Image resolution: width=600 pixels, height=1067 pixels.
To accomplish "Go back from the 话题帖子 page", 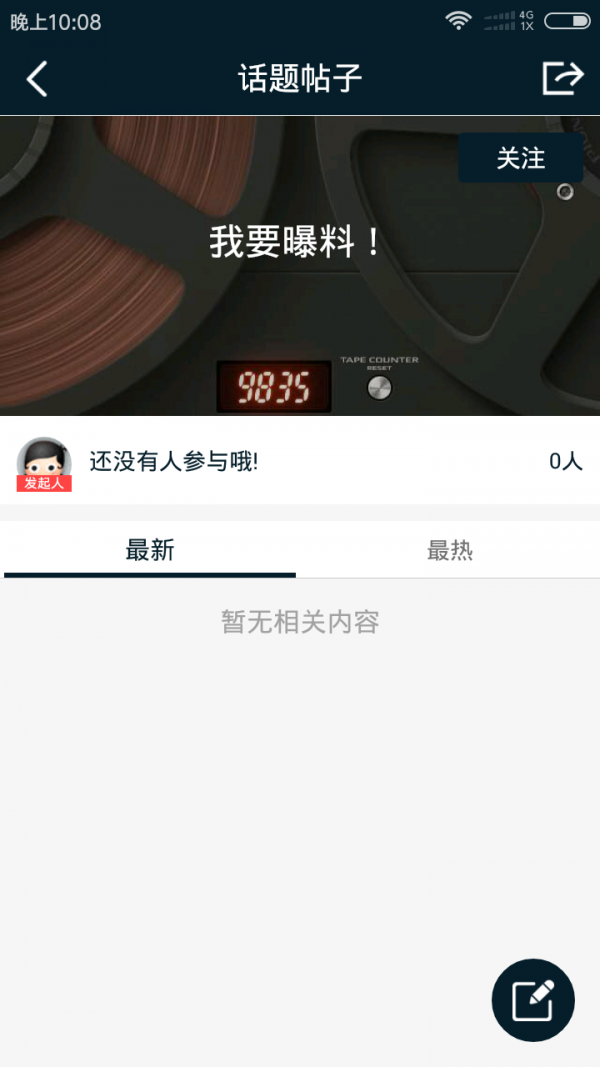I will pos(37,79).
